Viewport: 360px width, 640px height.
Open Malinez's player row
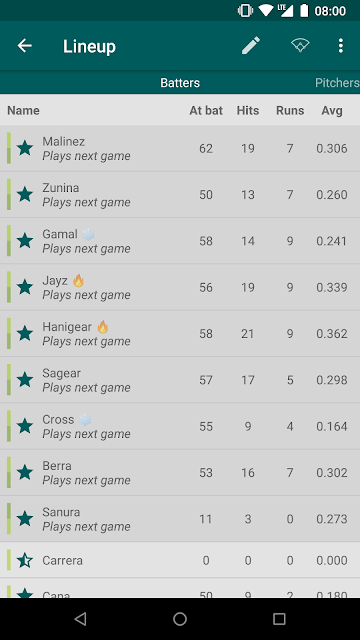180,148
